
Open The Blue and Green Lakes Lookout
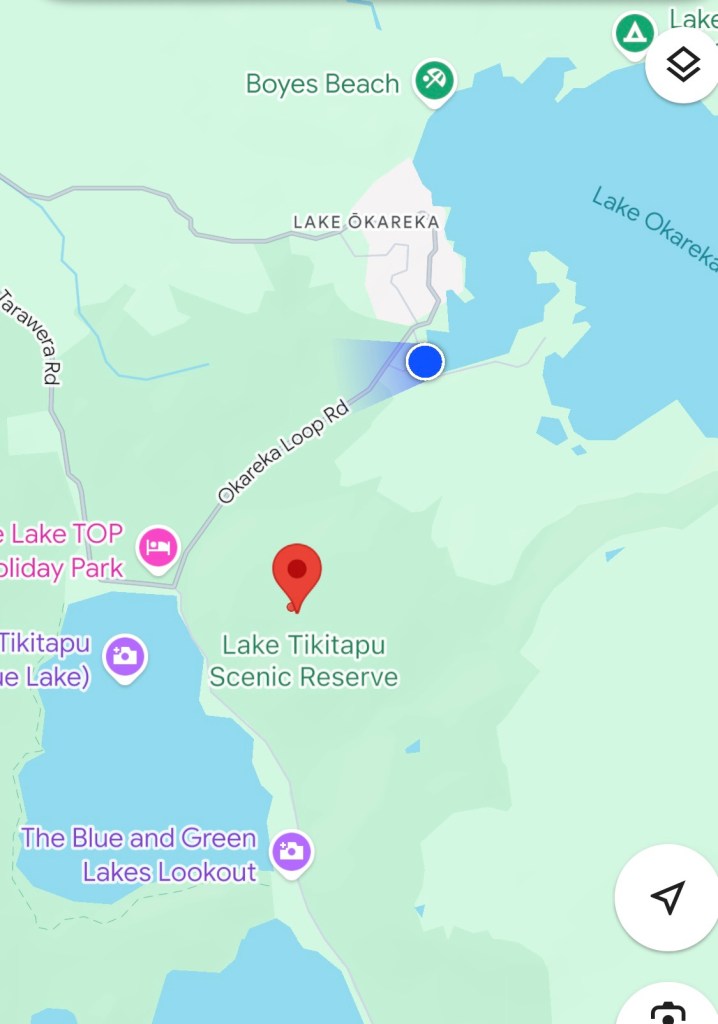(291, 852)
